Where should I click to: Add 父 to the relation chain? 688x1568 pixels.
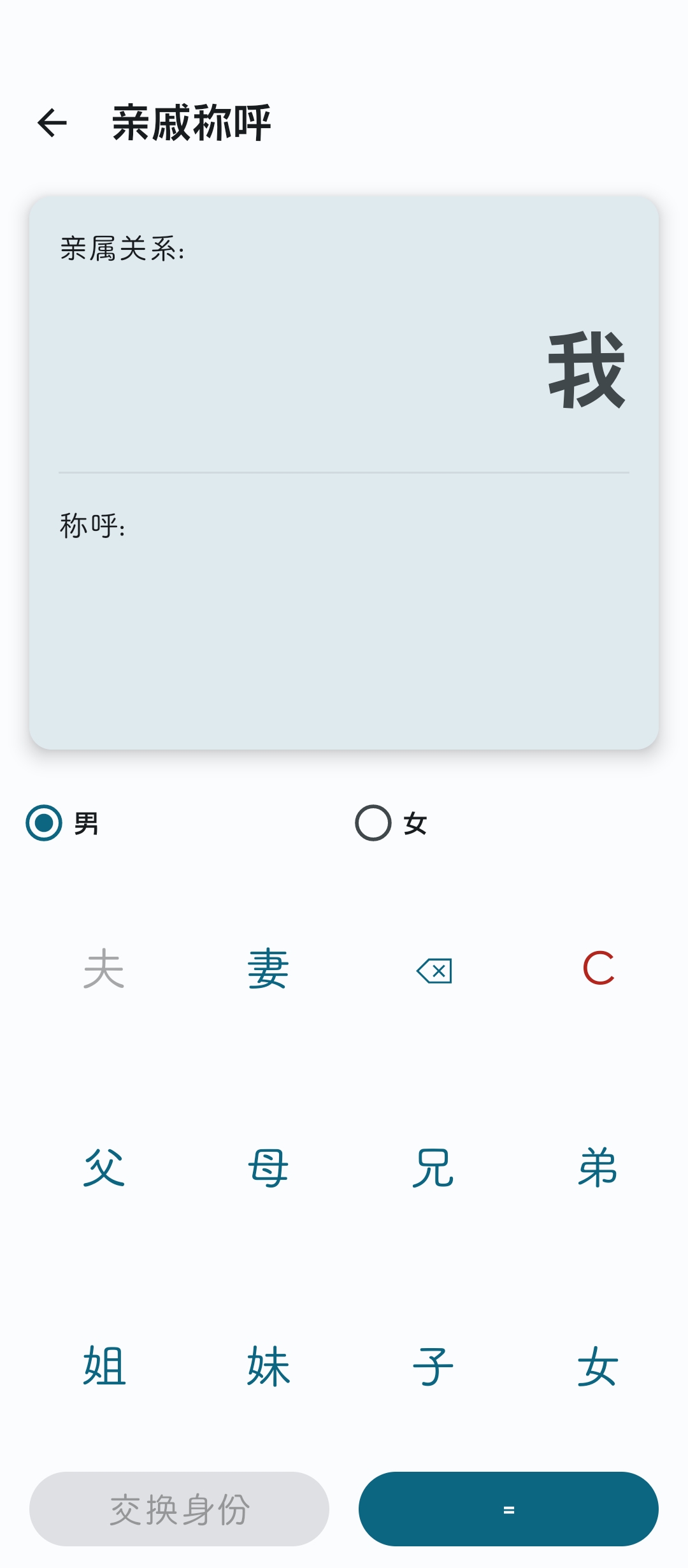[104, 1168]
